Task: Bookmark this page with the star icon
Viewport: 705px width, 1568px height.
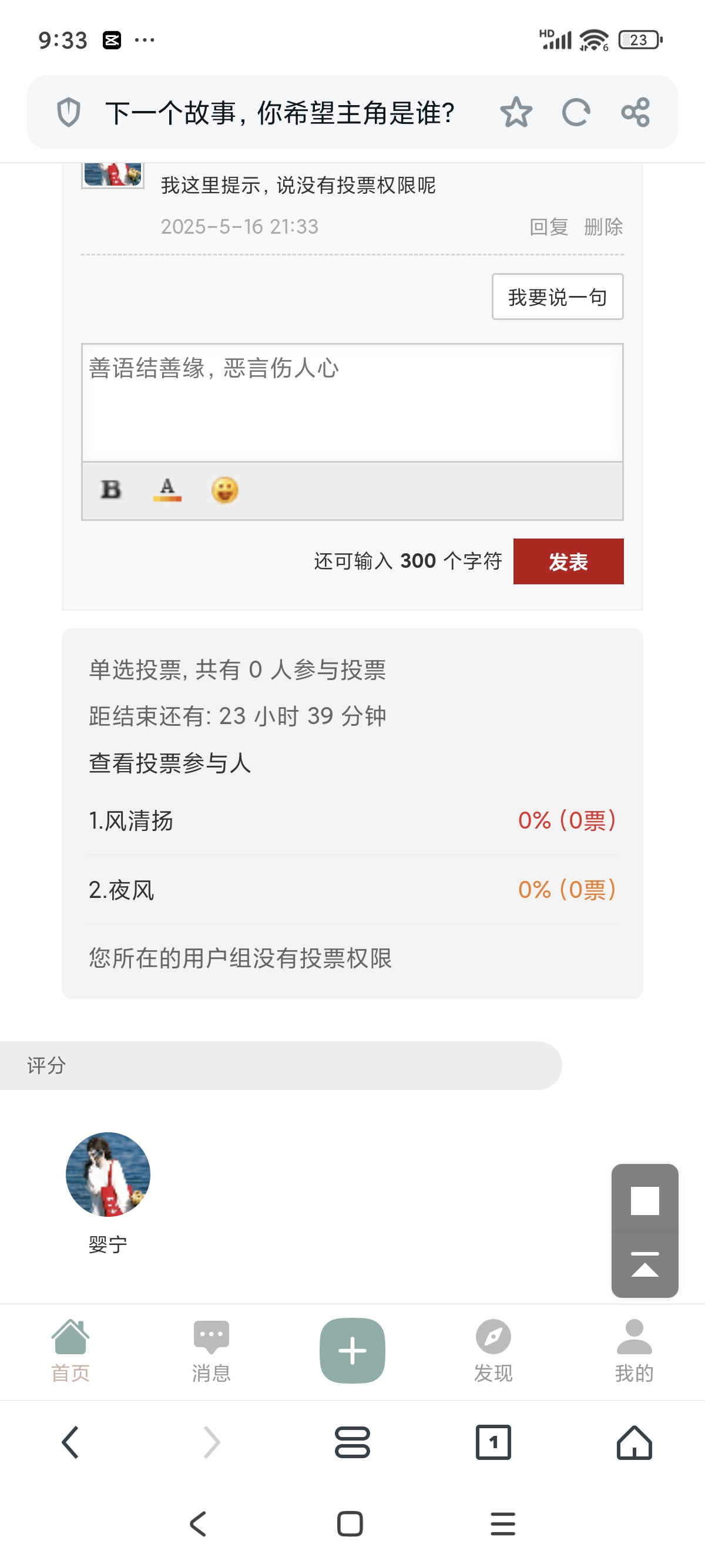Action: coord(517,113)
